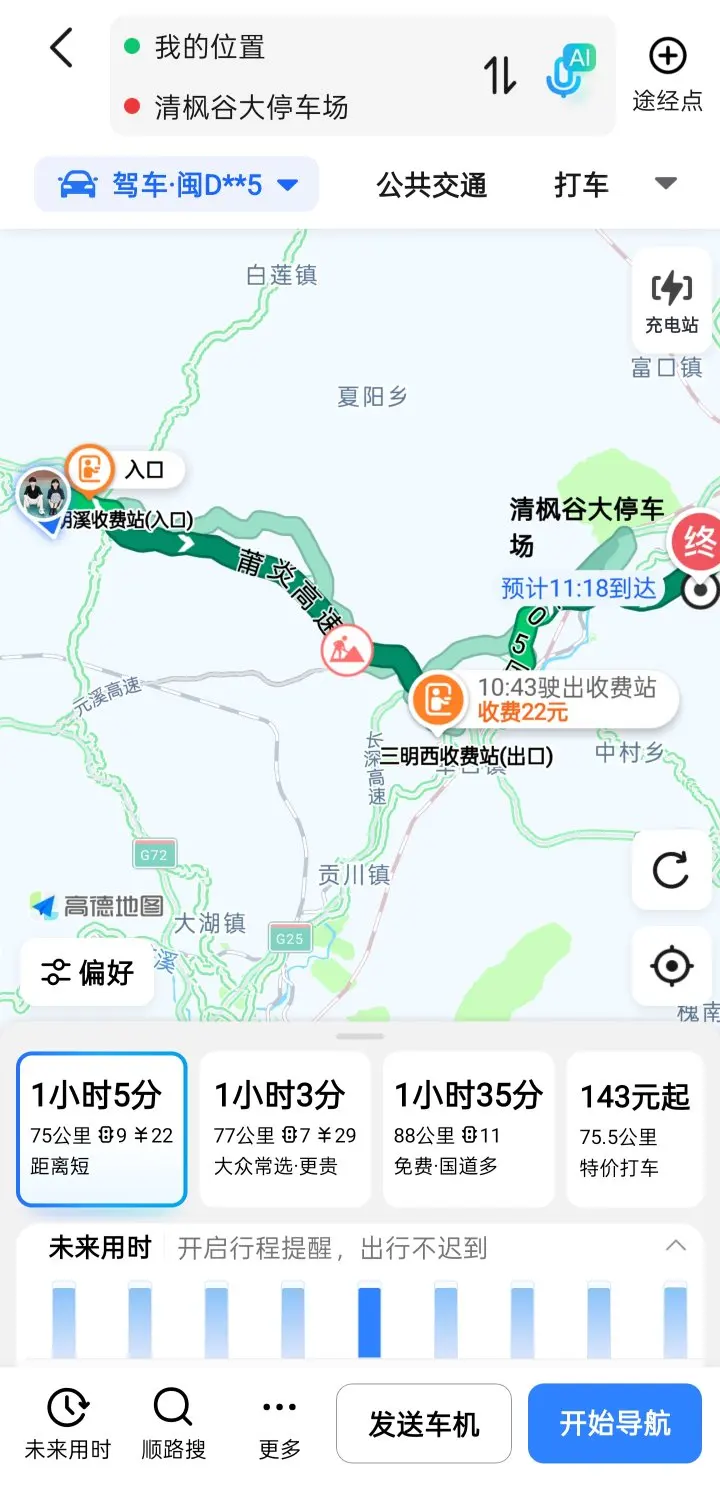This screenshot has height=1496, width=720.
Task: Open 偏好 route preferences
Action: click(x=87, y=972)
